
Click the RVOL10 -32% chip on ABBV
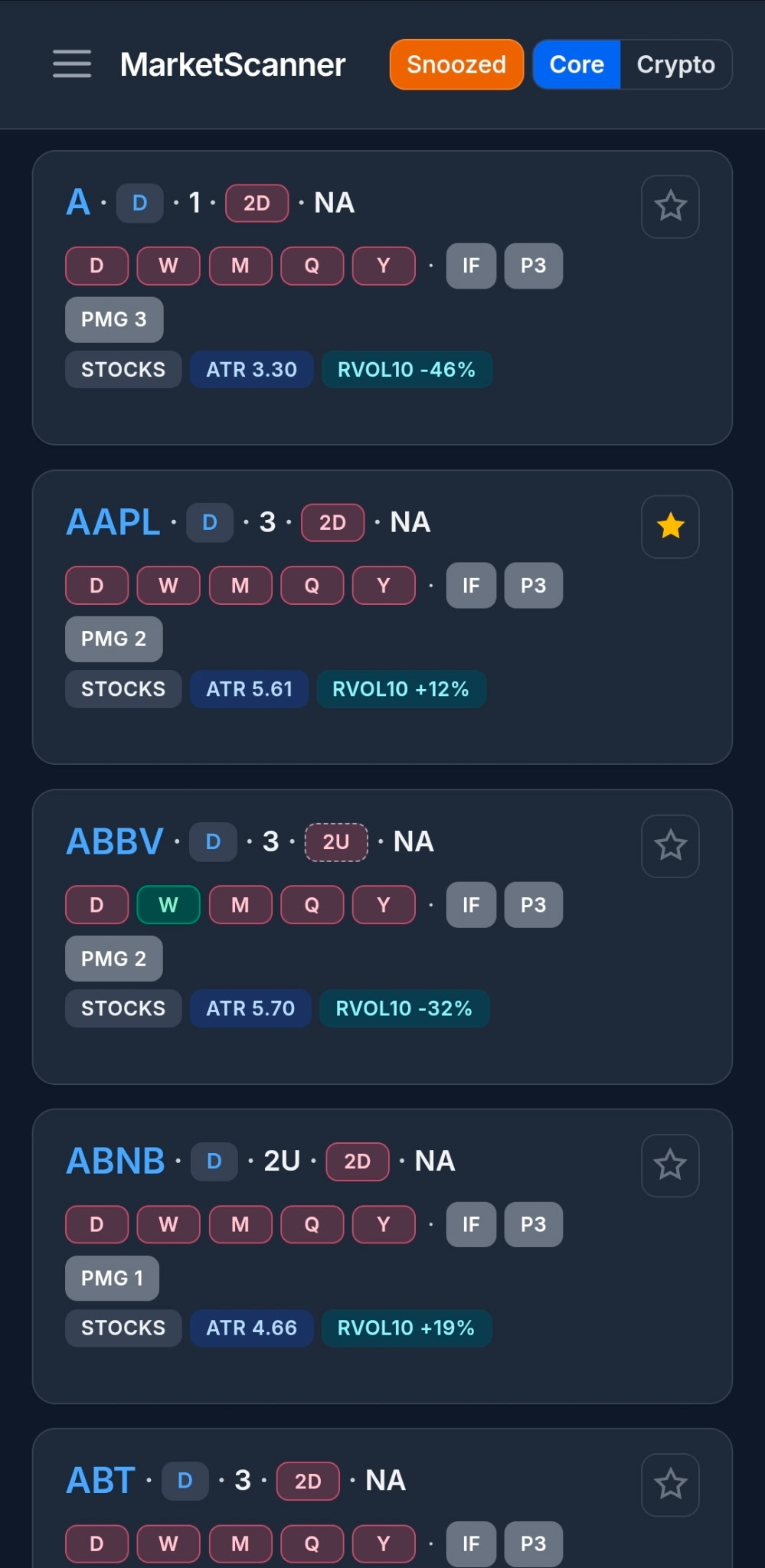[x=404, y=1008]
